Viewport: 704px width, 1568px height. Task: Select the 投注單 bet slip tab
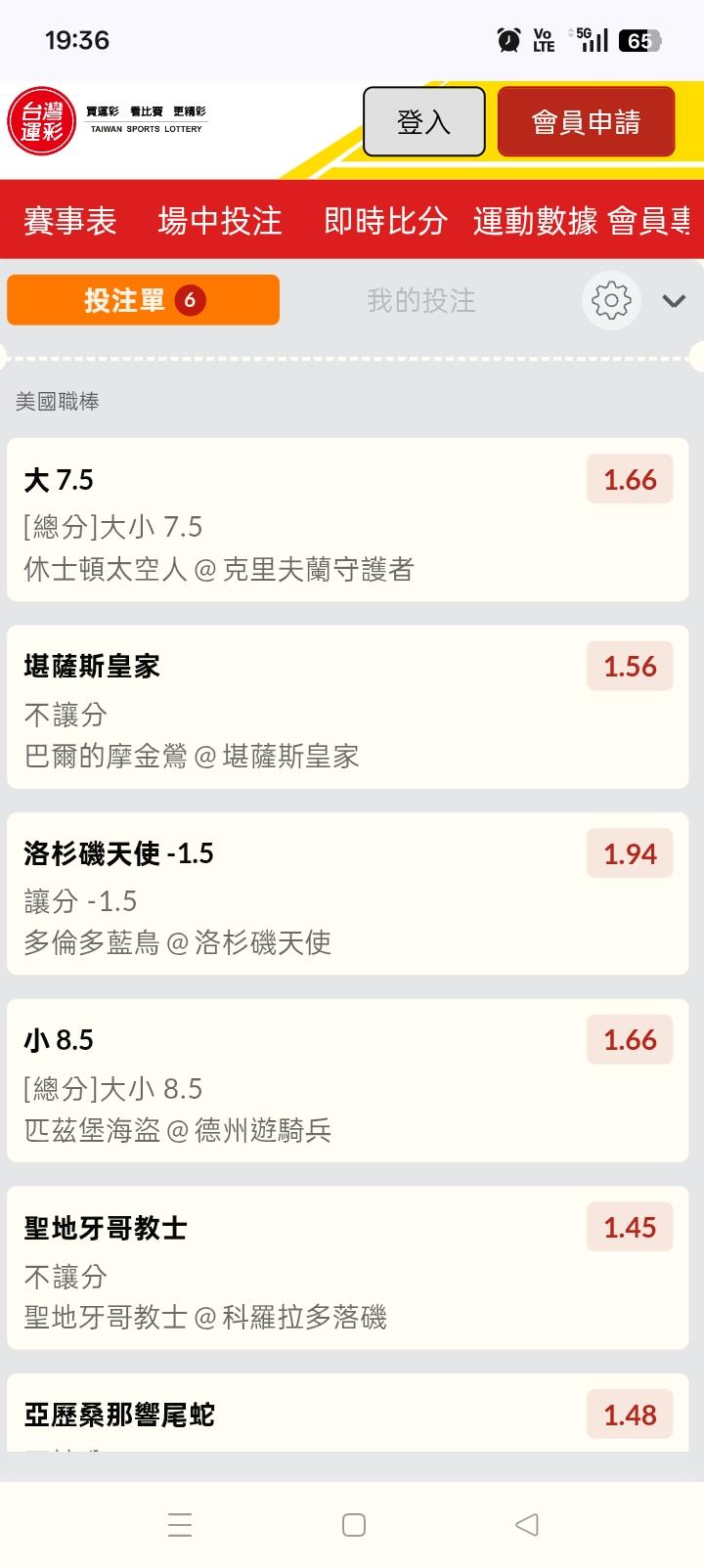[x=143, y=300]
